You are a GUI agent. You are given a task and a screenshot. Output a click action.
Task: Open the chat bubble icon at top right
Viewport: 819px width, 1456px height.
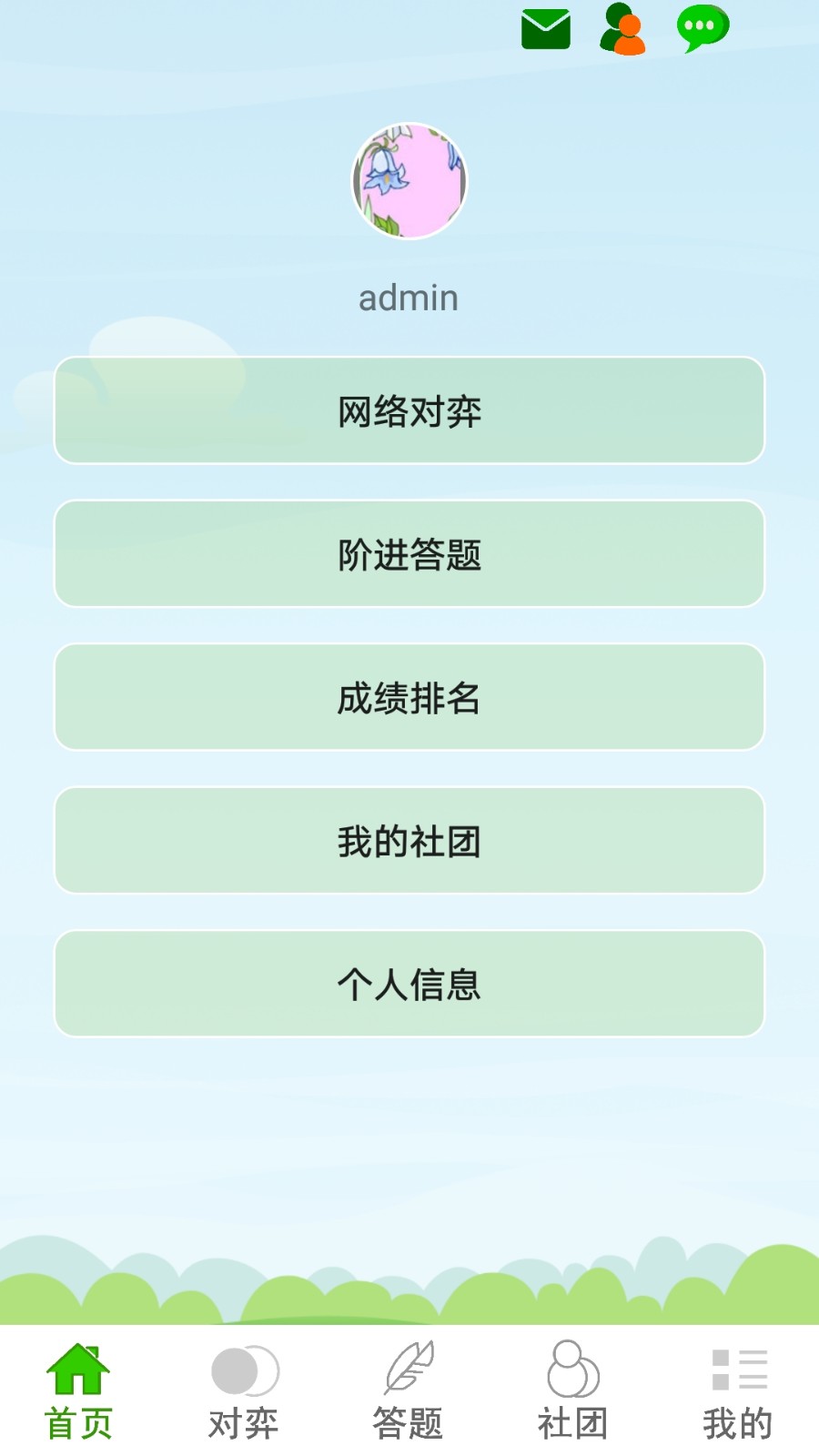701,29
